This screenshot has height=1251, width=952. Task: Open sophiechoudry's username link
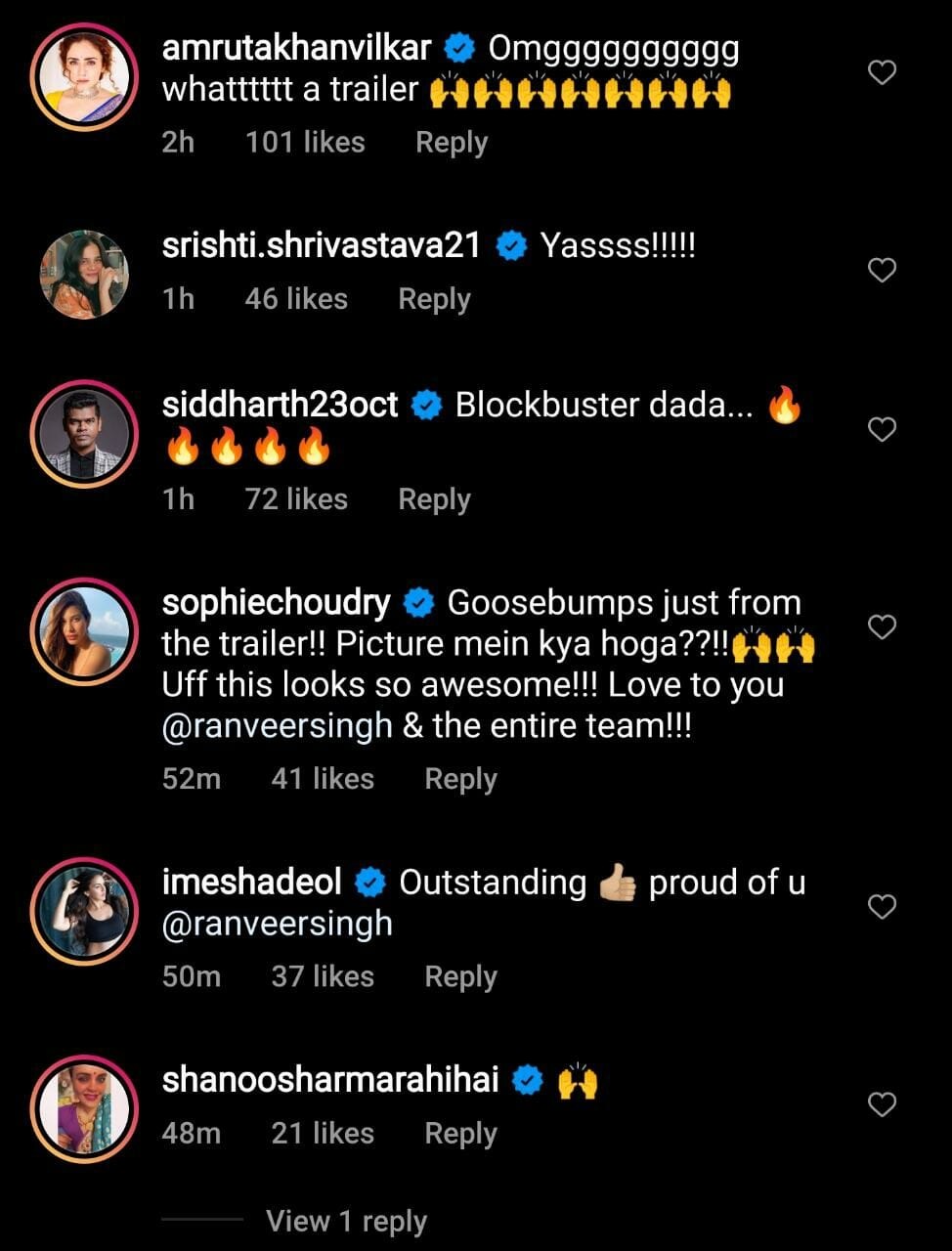(x=277, y=603)
